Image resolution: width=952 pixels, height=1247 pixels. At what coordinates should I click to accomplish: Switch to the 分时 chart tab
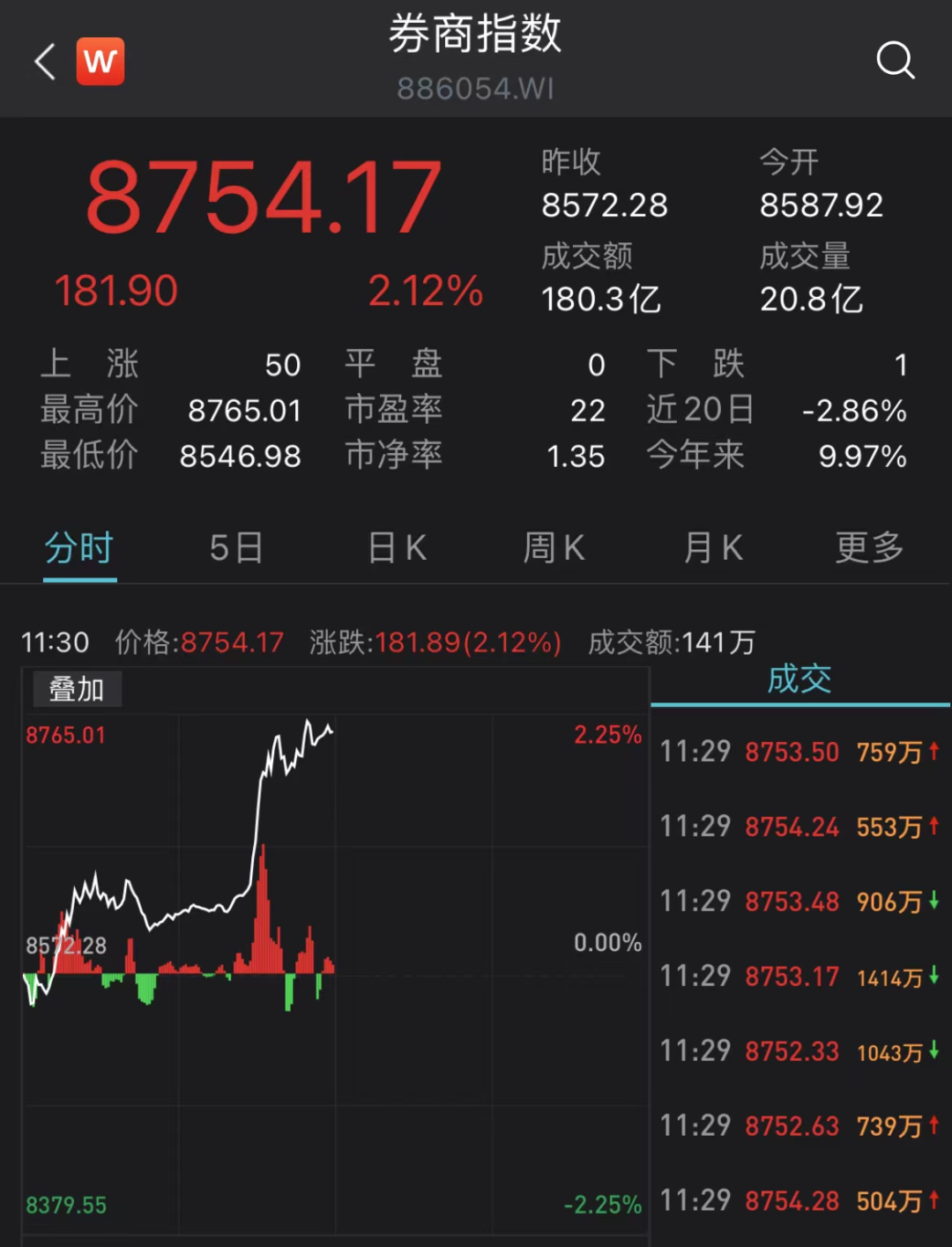pyautogui.click(x=79, y=548)
